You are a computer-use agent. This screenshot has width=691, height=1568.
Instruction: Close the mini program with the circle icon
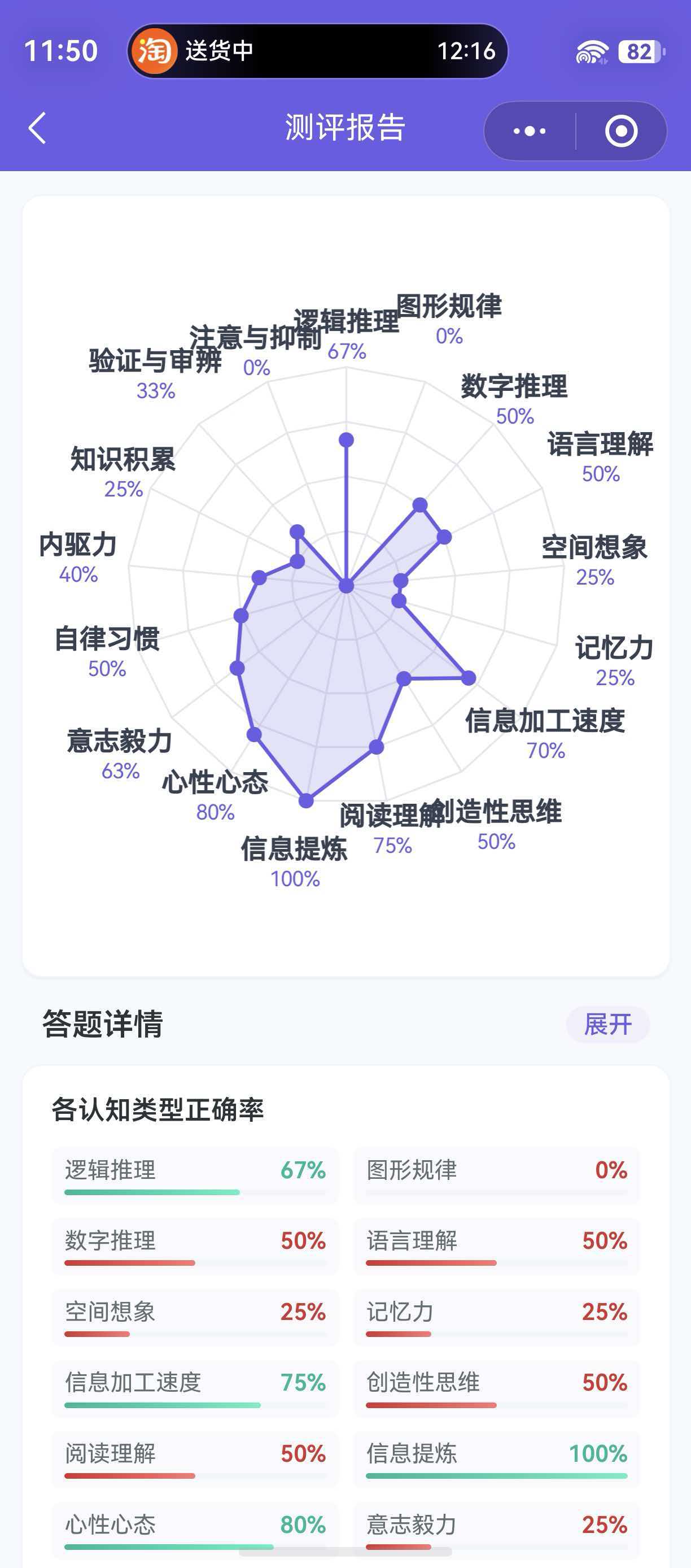pyautogui.click(x=621, y=131)
